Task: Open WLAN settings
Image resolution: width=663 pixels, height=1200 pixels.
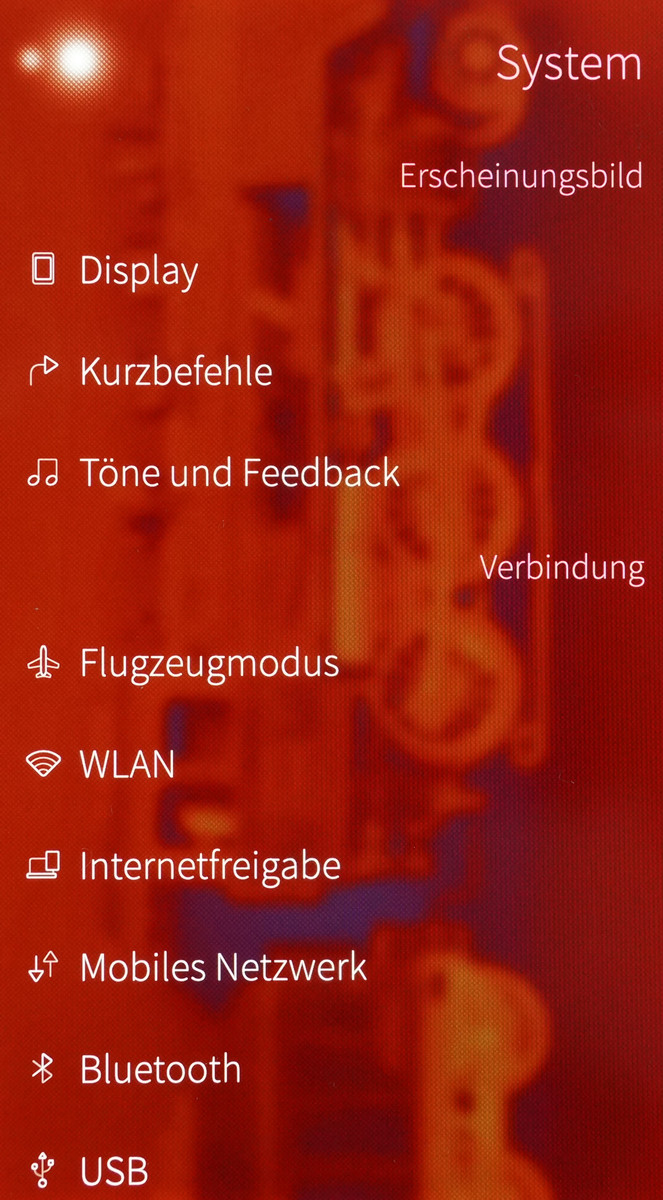Action: (127, 765)
